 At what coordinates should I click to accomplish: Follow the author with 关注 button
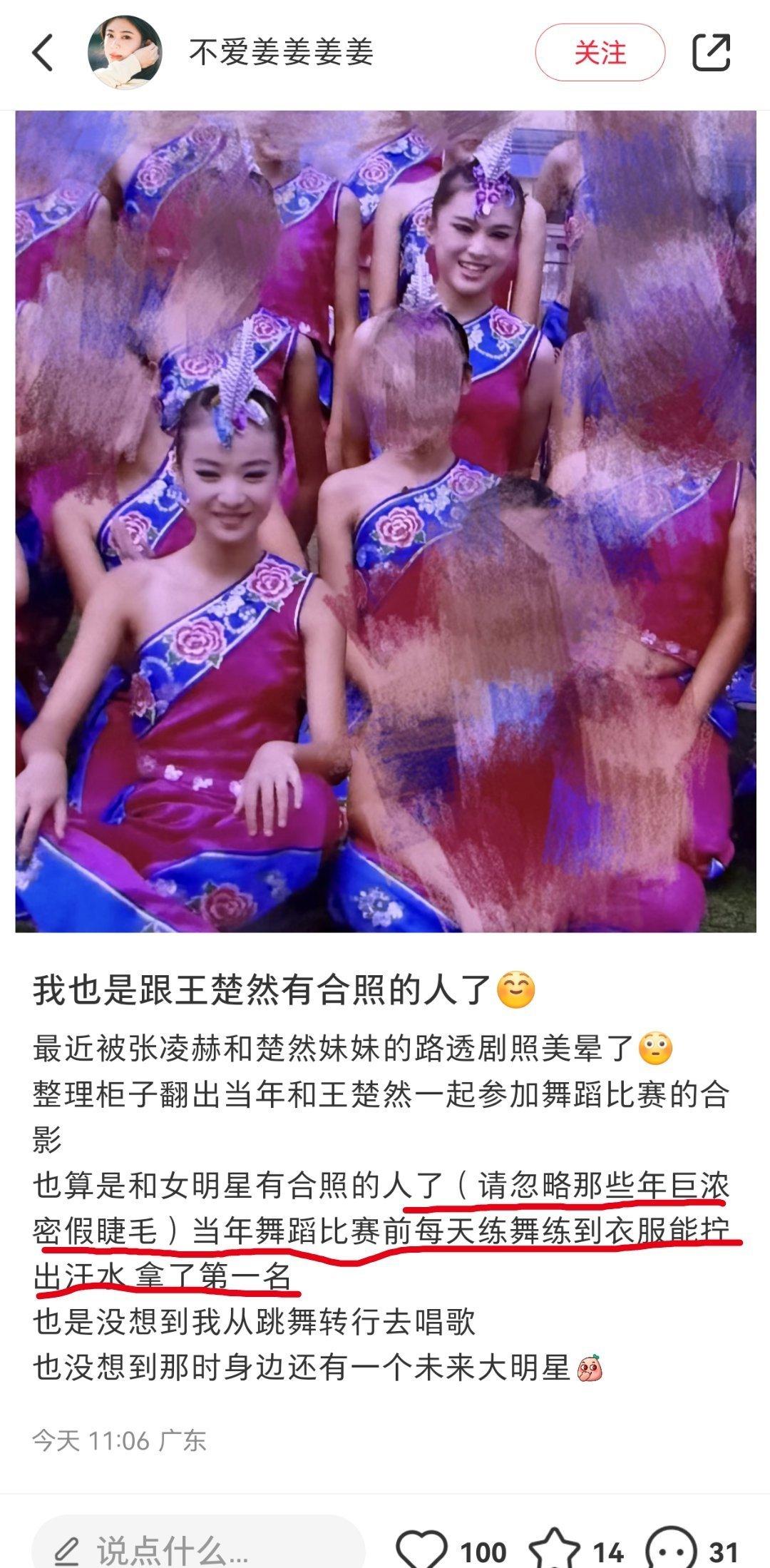tap(600, 53)
